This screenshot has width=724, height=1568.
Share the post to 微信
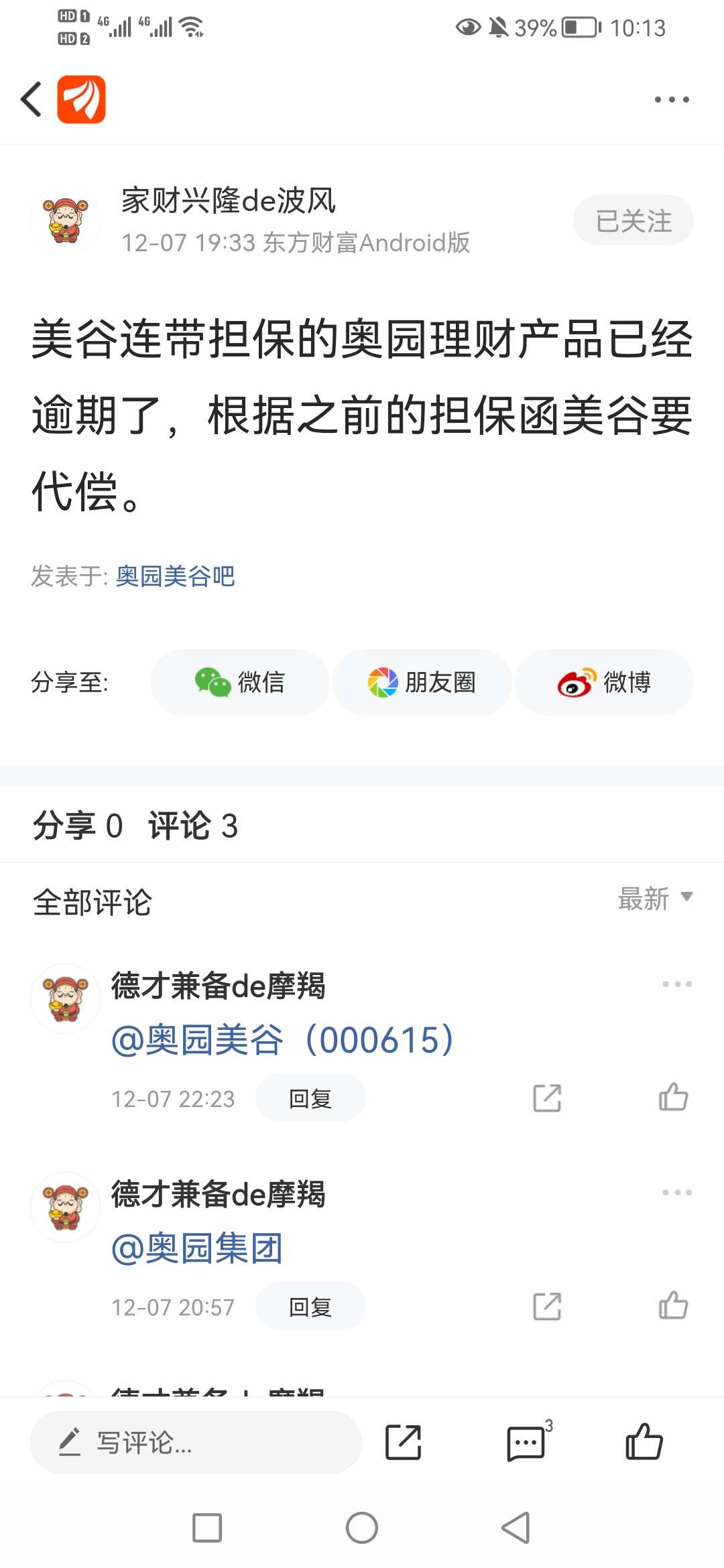[x=239, y=682]
